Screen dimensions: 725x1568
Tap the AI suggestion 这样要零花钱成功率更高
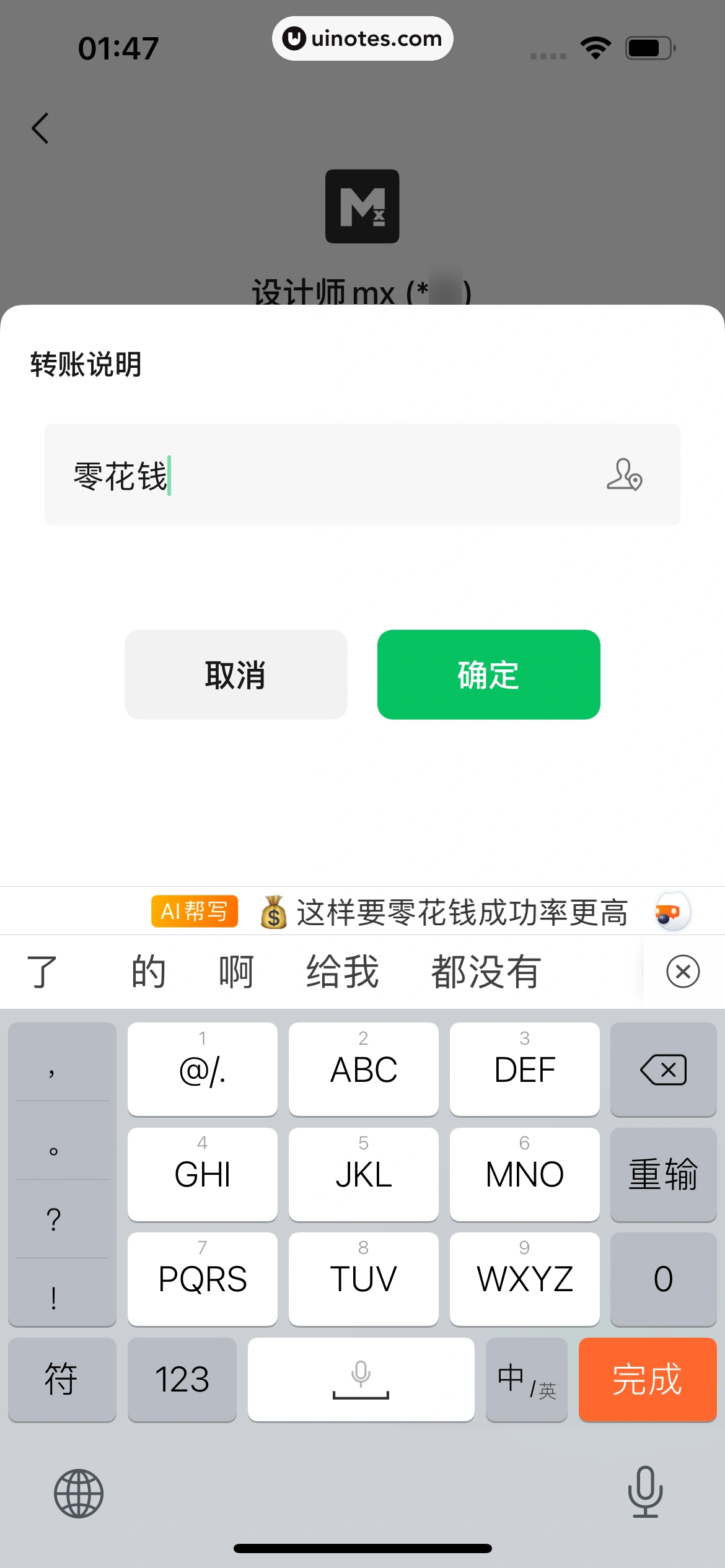click(x=461, y=912)
